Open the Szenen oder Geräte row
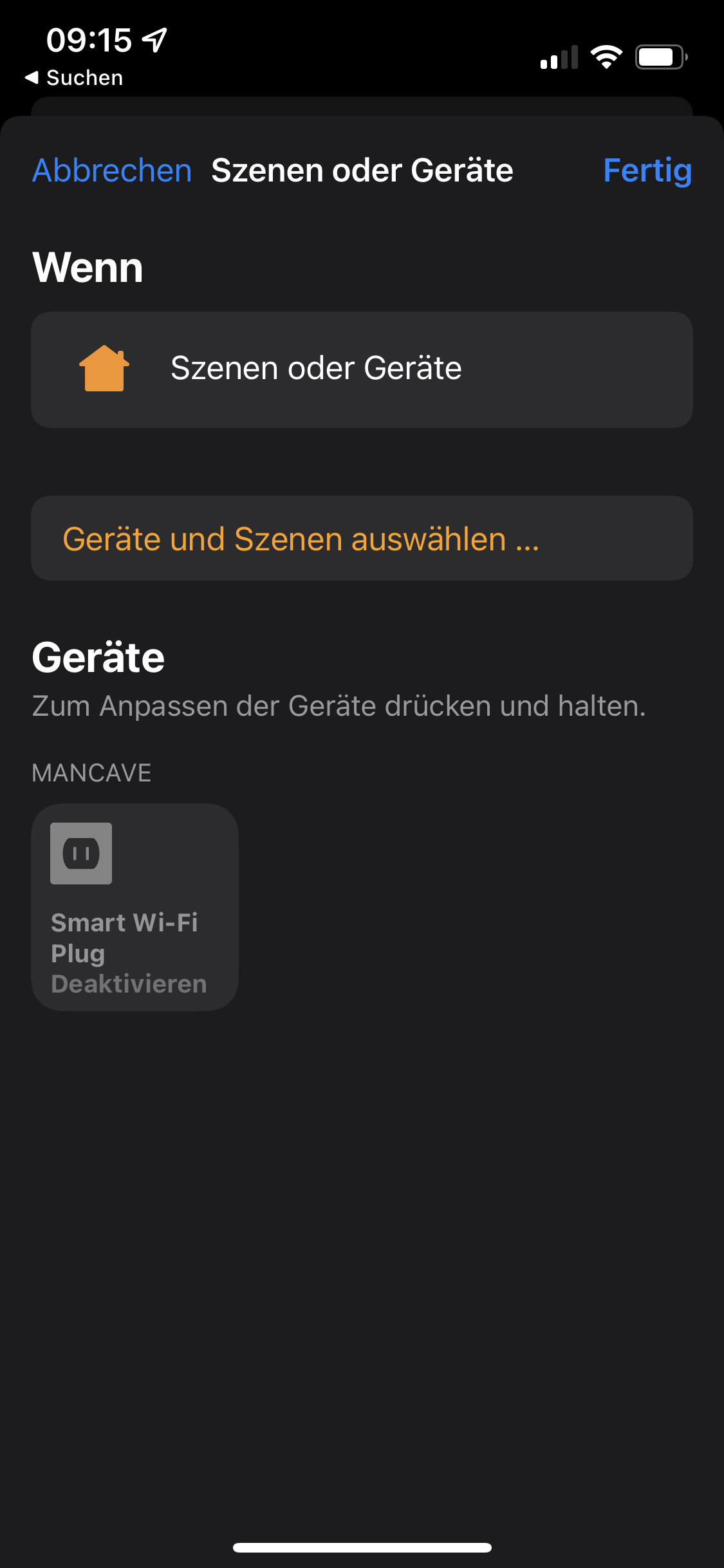 (x=362, y=369)
